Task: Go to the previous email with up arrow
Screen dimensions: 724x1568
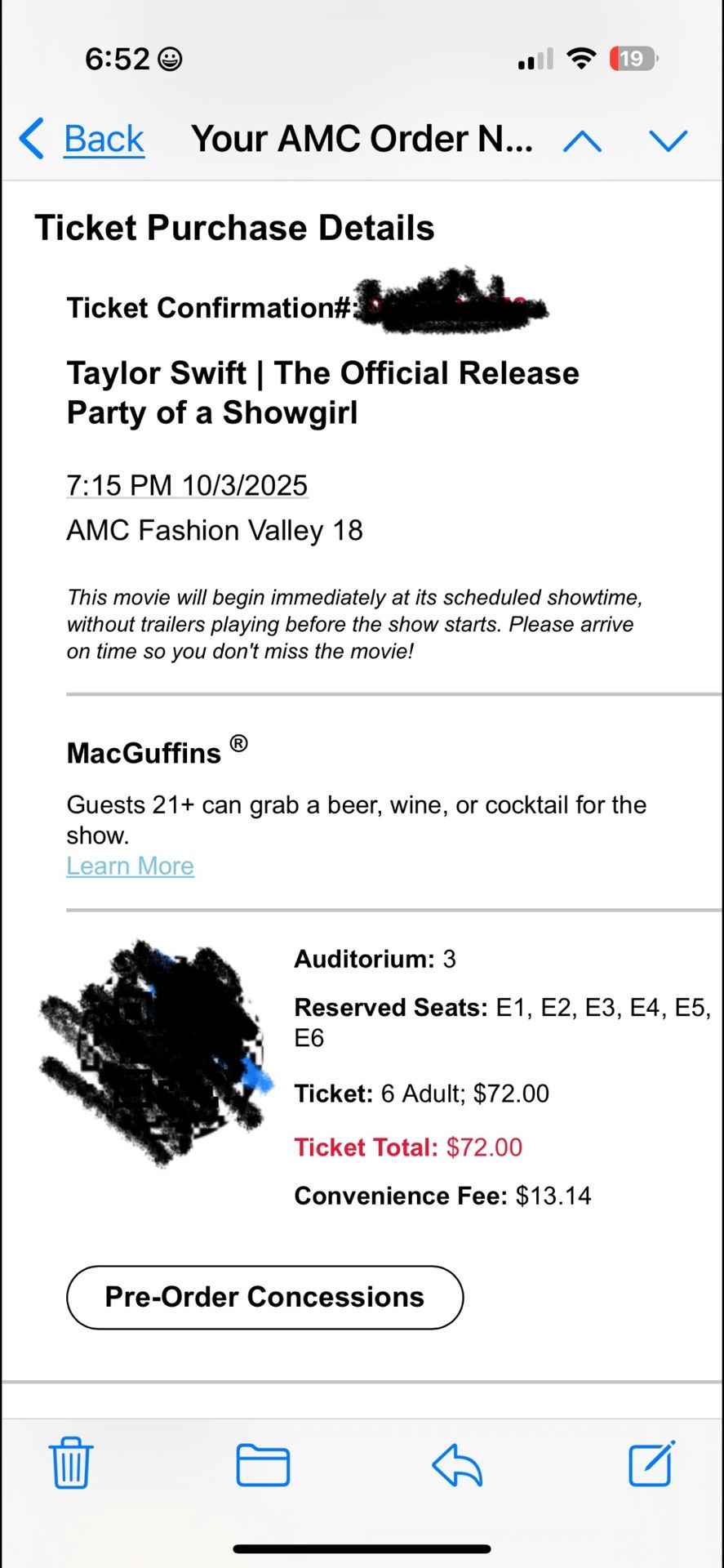Action: click(x=583, y=140)
